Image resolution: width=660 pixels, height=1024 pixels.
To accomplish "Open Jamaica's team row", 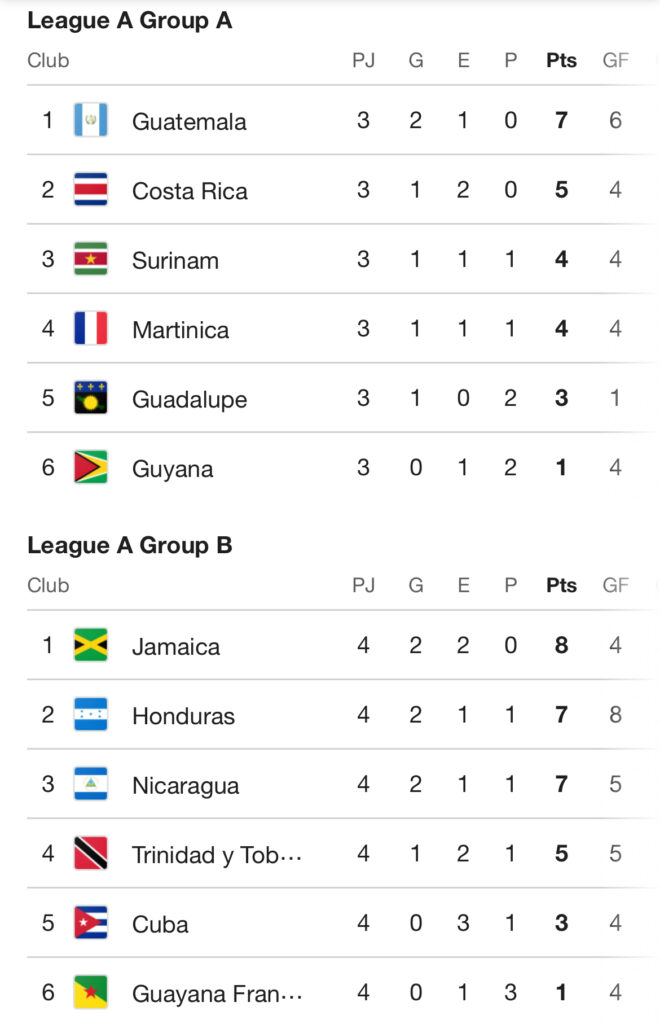I will (x=176, y=646).
